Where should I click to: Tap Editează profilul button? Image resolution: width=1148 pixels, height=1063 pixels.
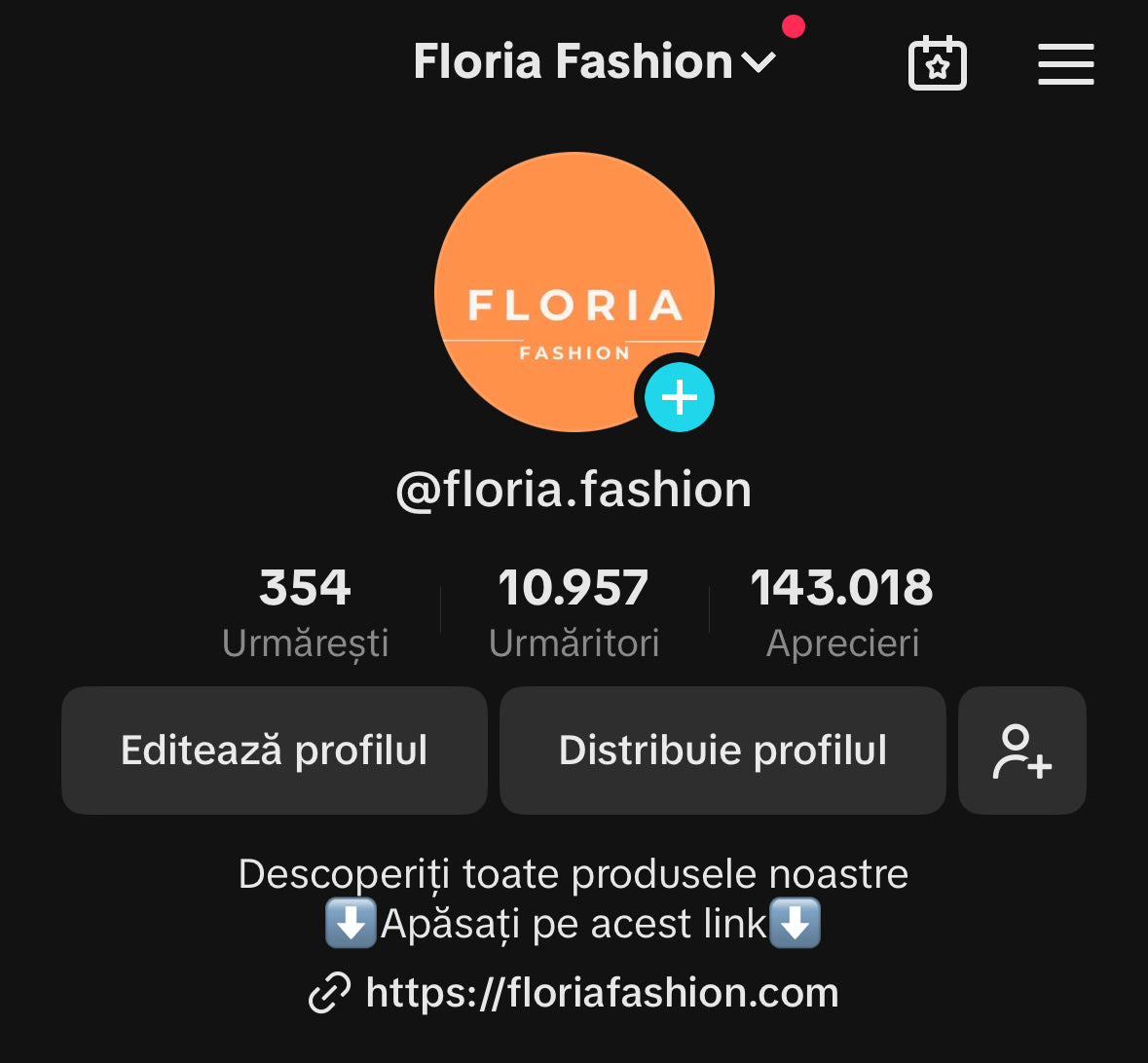click(274, 751)
